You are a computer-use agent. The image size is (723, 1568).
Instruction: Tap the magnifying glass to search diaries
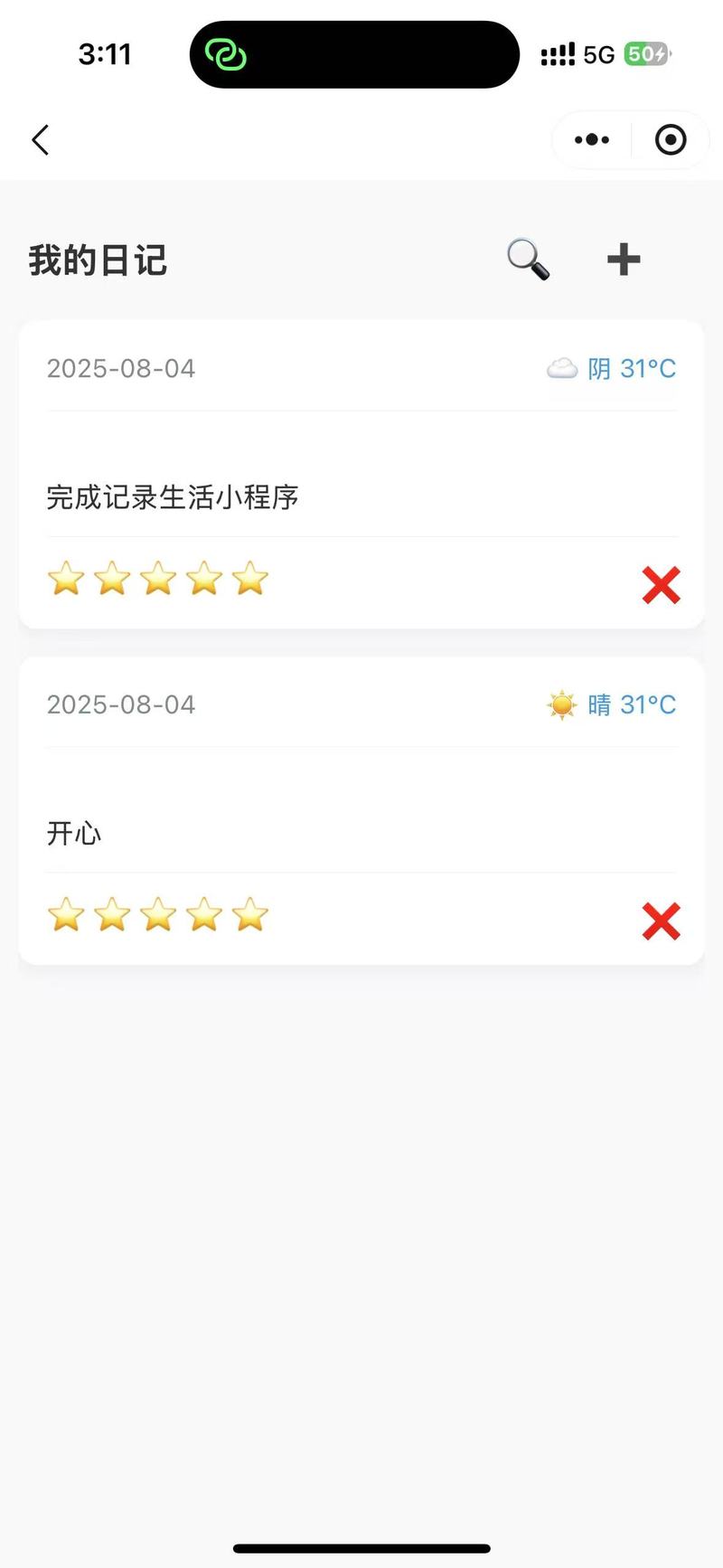[x=529, y=260]
